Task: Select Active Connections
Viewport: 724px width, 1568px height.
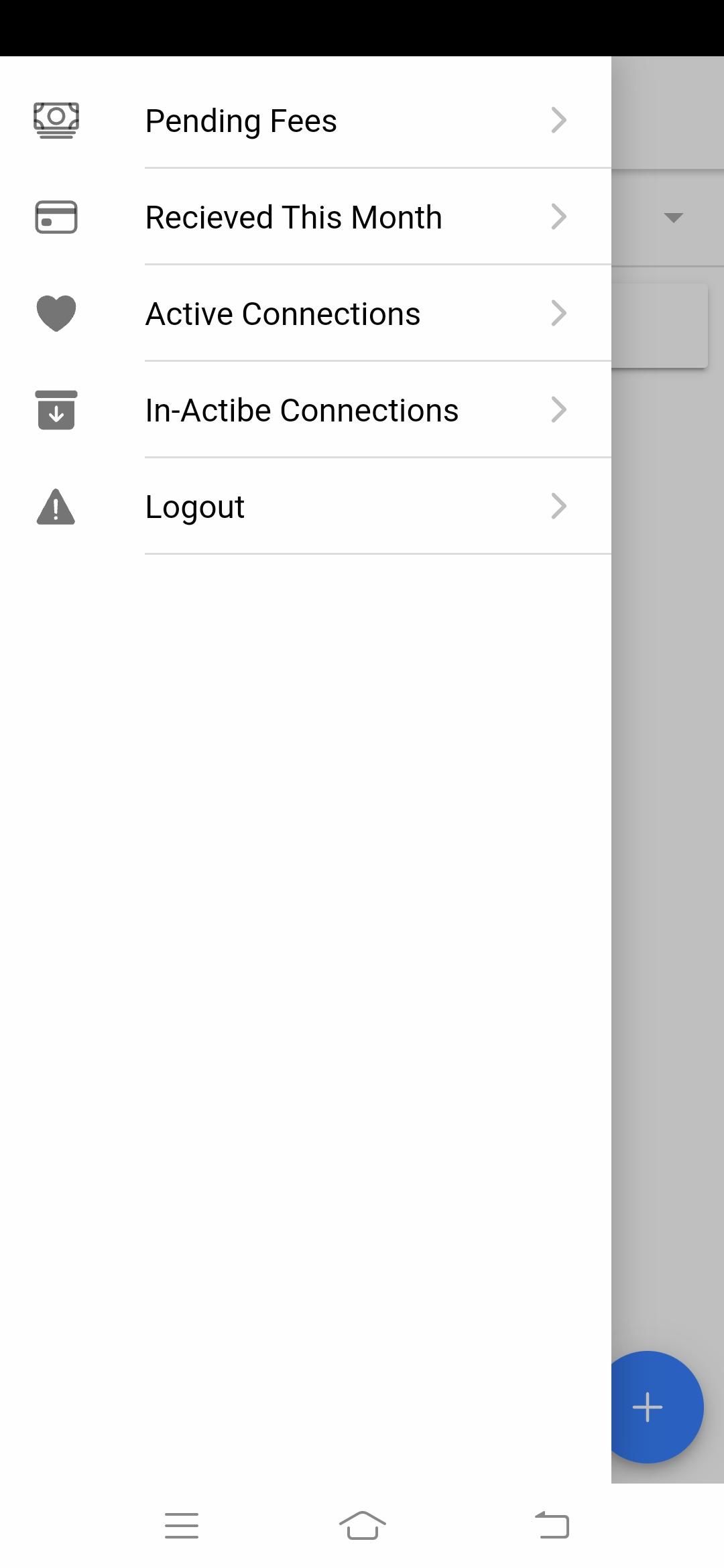Action: click(x=306, y=314)
